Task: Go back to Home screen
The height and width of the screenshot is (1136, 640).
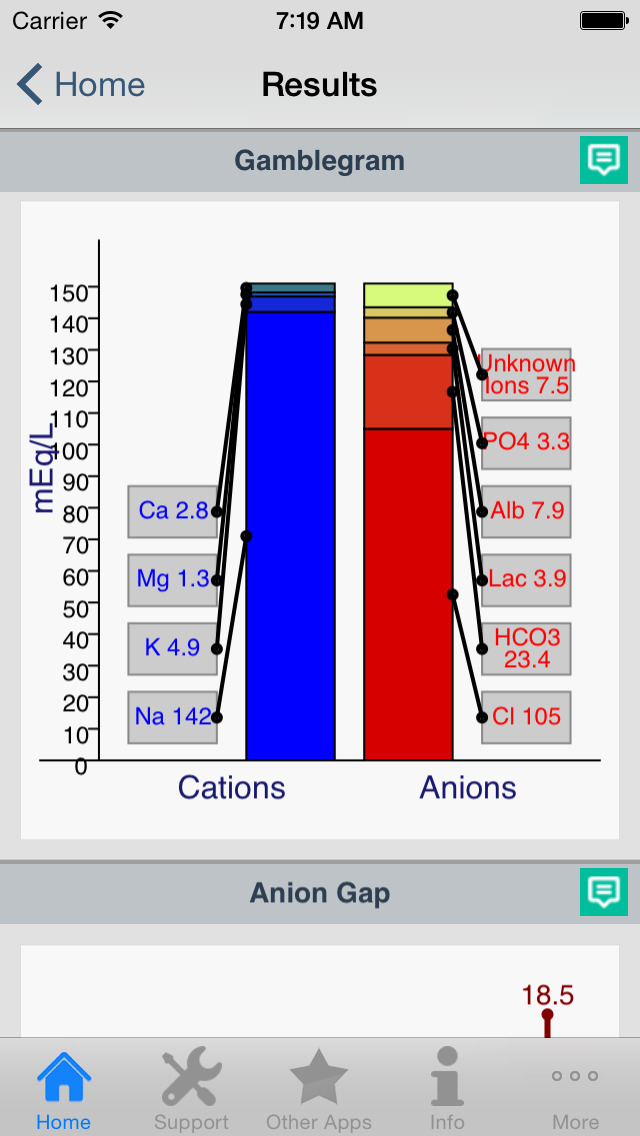Action: coord(82,85)
